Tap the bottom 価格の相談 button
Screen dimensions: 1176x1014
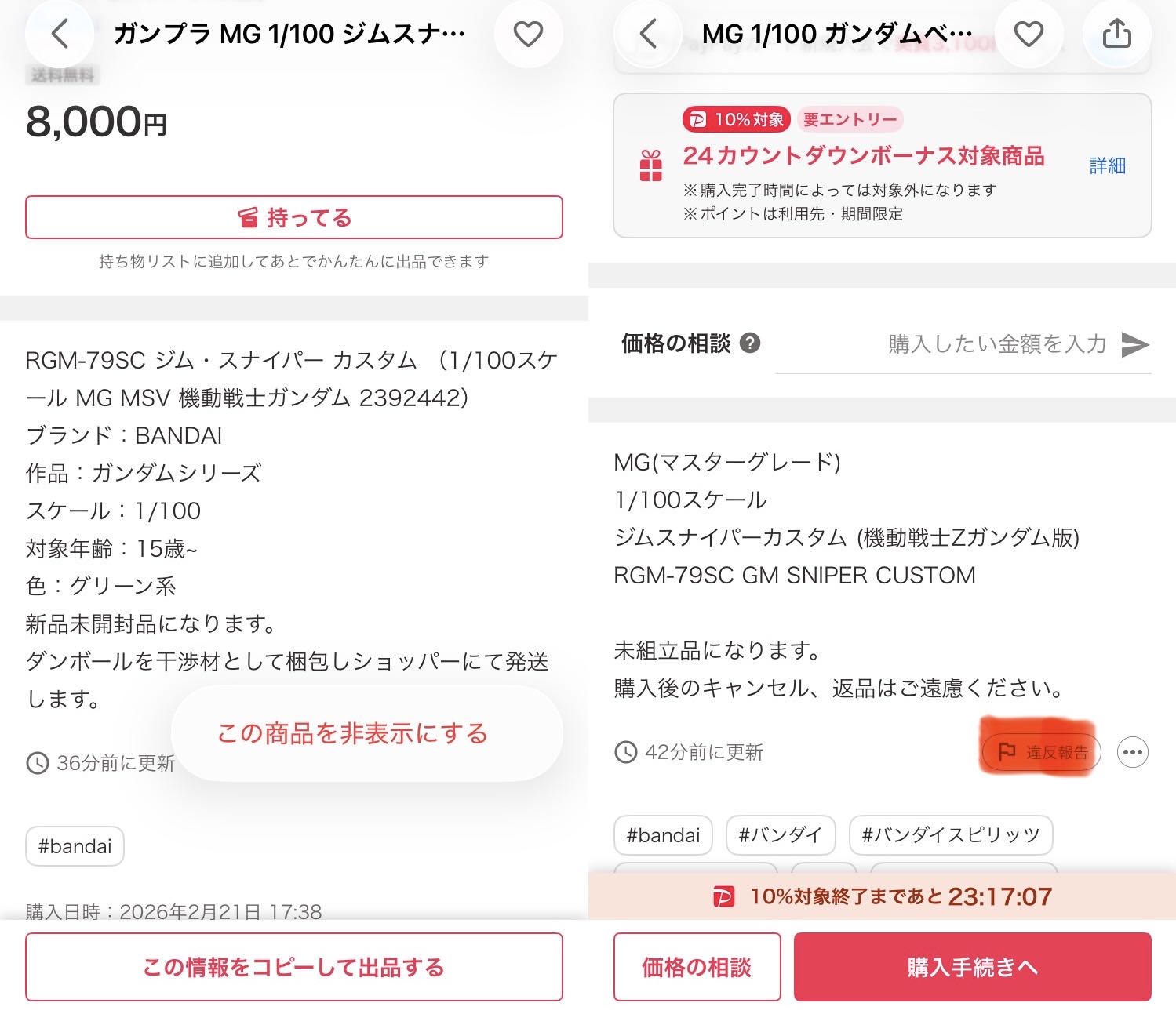pos(697,967)
